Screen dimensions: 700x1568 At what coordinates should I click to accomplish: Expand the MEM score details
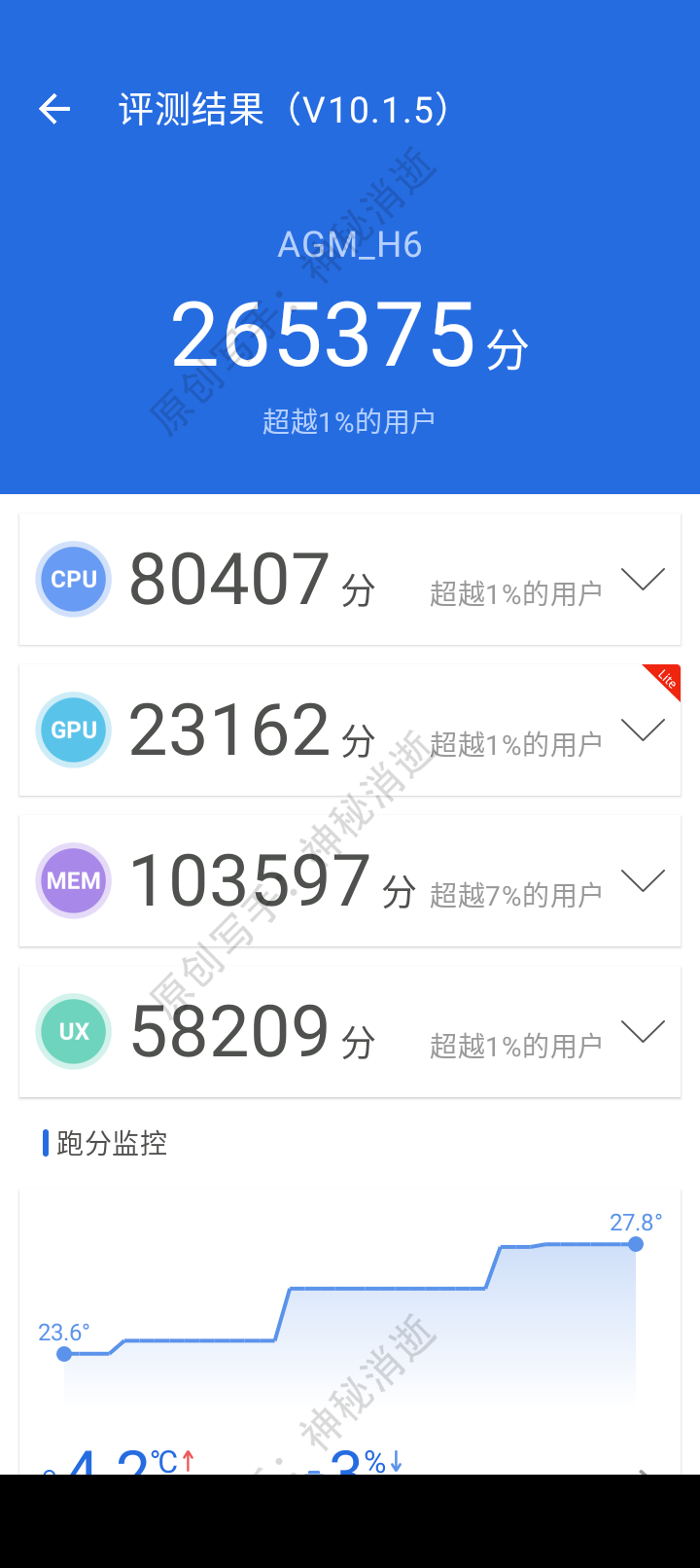pyautogui.click(x=643, y=881)
